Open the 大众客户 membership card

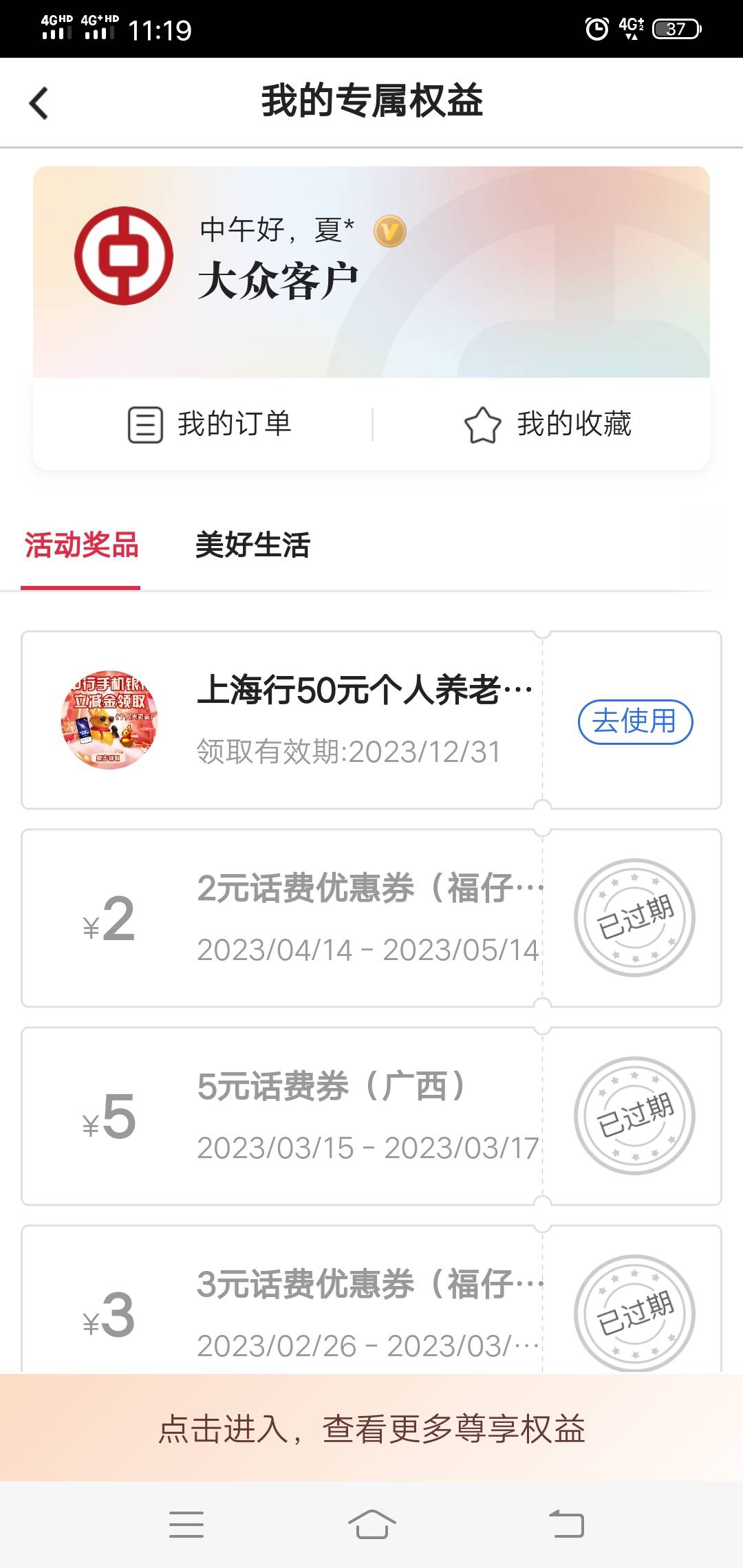(x=371, y=272)
